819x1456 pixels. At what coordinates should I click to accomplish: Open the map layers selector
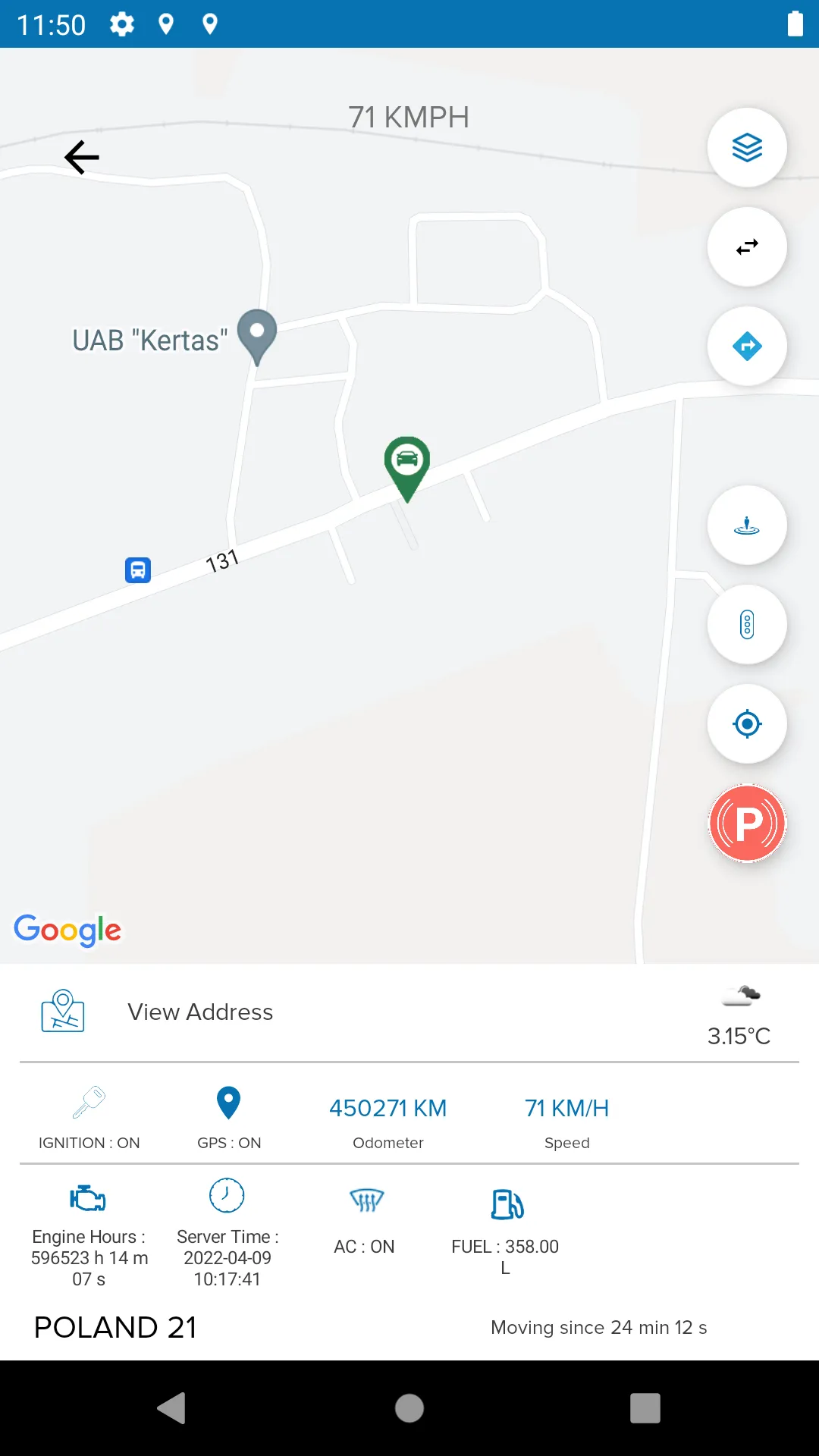tap(747, 147)
